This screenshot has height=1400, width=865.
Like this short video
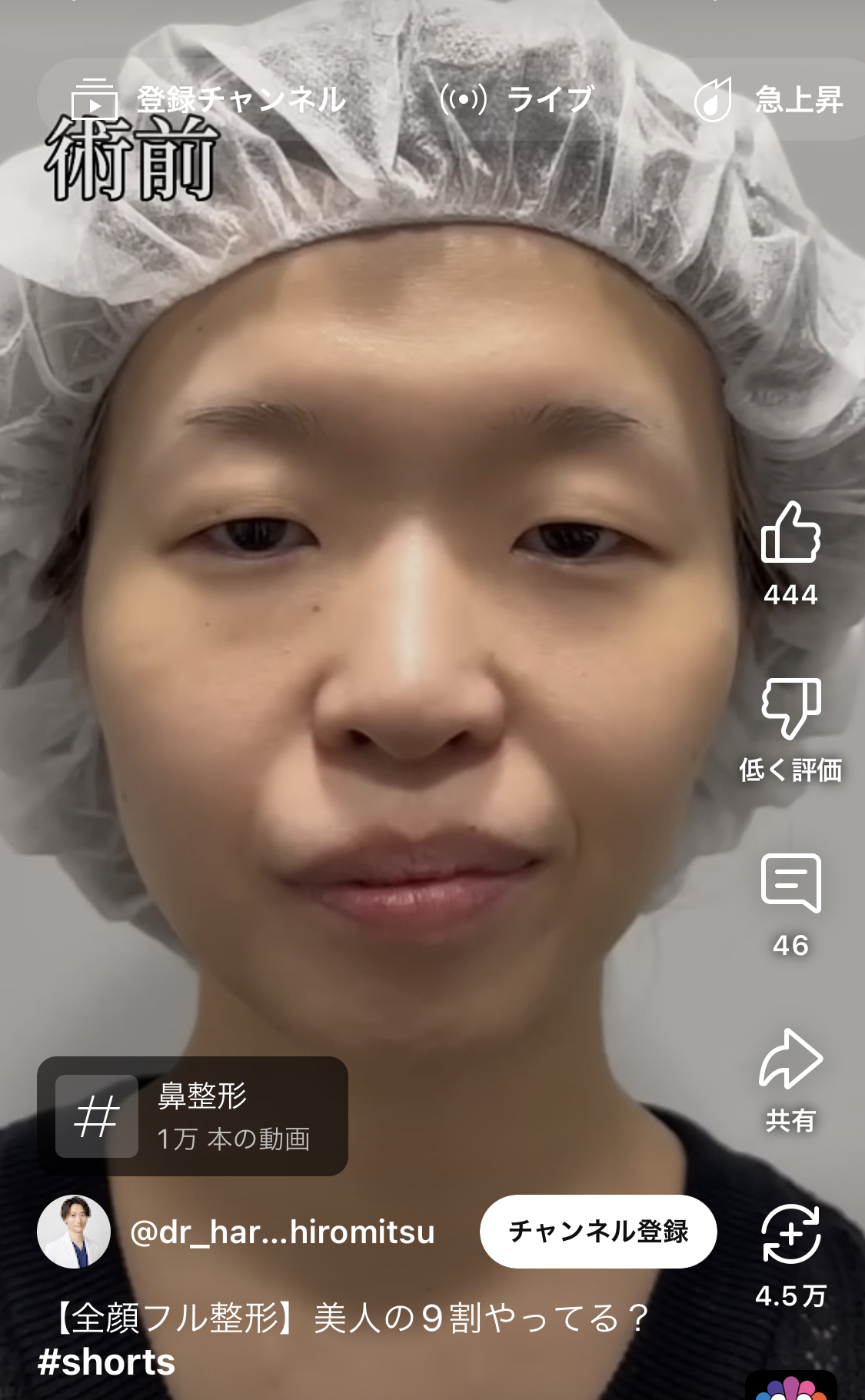point(790,532)
